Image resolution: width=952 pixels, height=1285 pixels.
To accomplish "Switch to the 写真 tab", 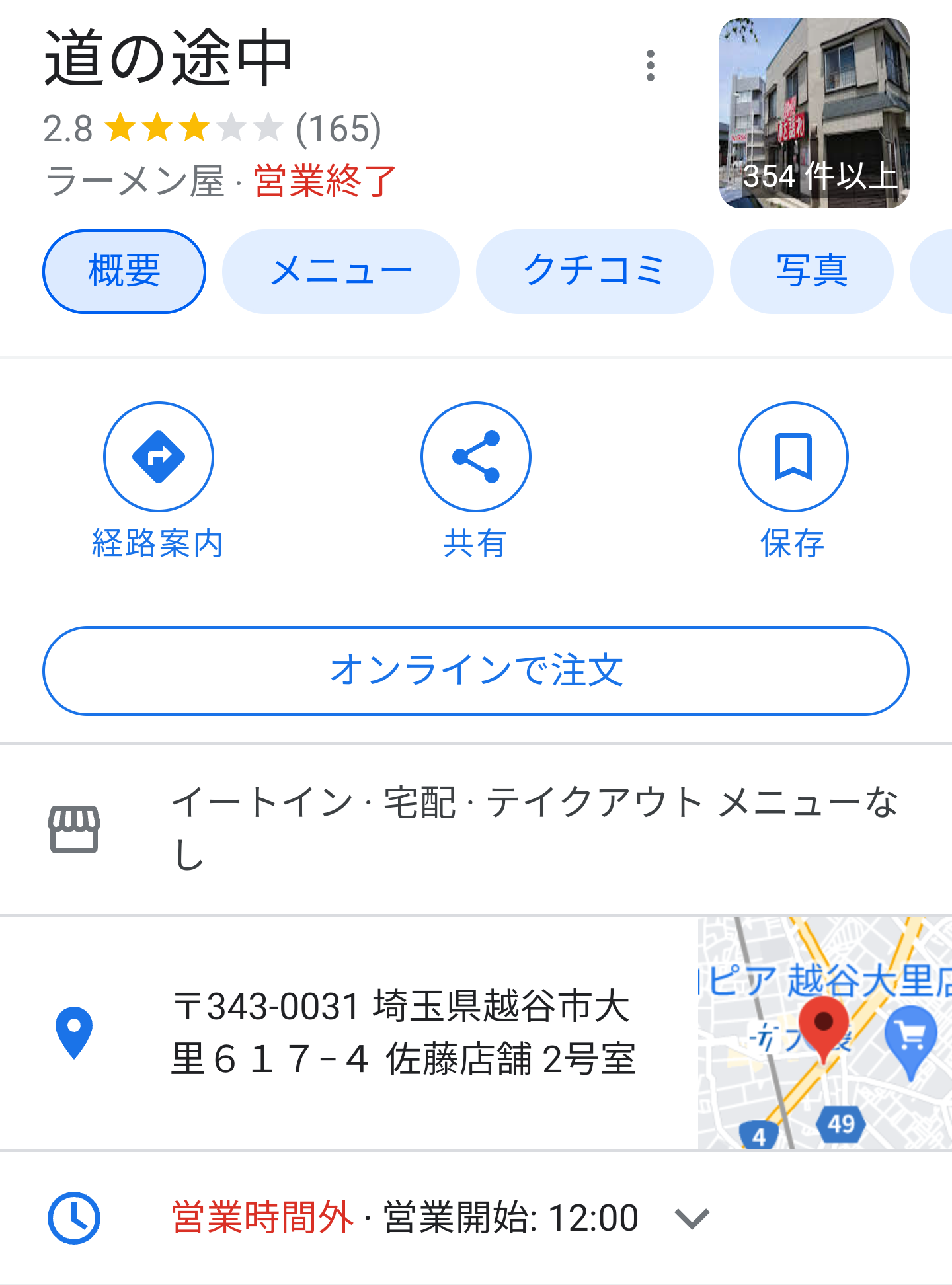I will [x=812, y=272].
